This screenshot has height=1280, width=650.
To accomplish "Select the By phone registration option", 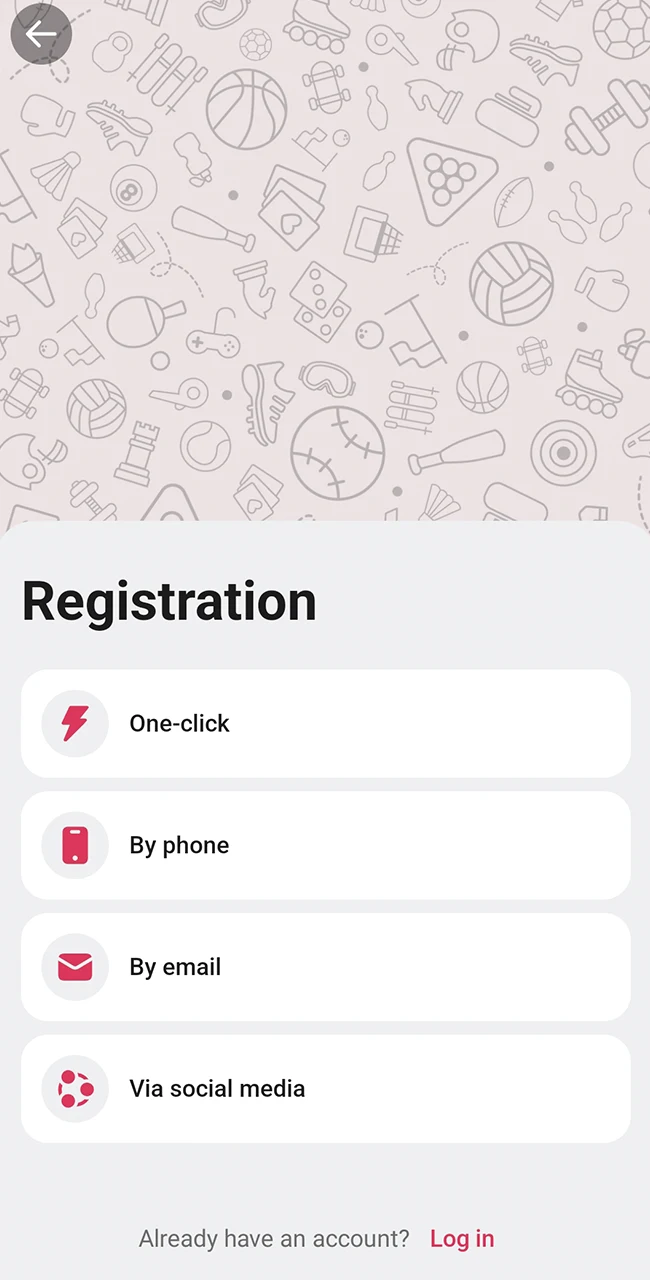I will 325,845.
